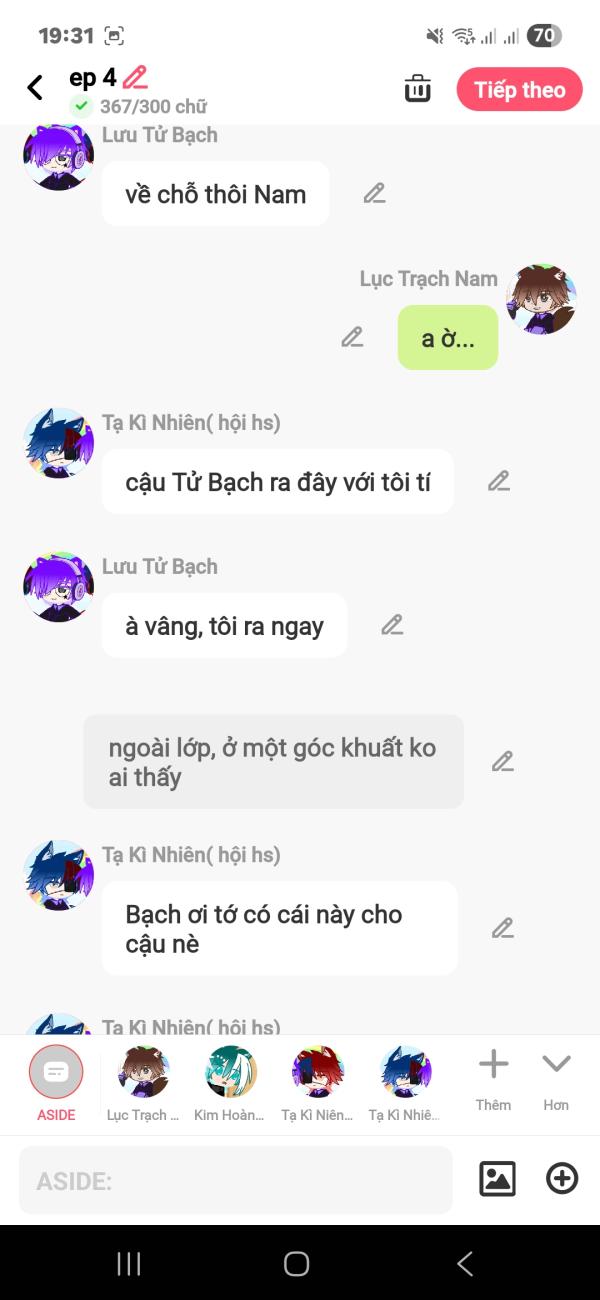Select character Lục Trạch as speaker
The image size is (600, 1300).
click(143, 1082)
